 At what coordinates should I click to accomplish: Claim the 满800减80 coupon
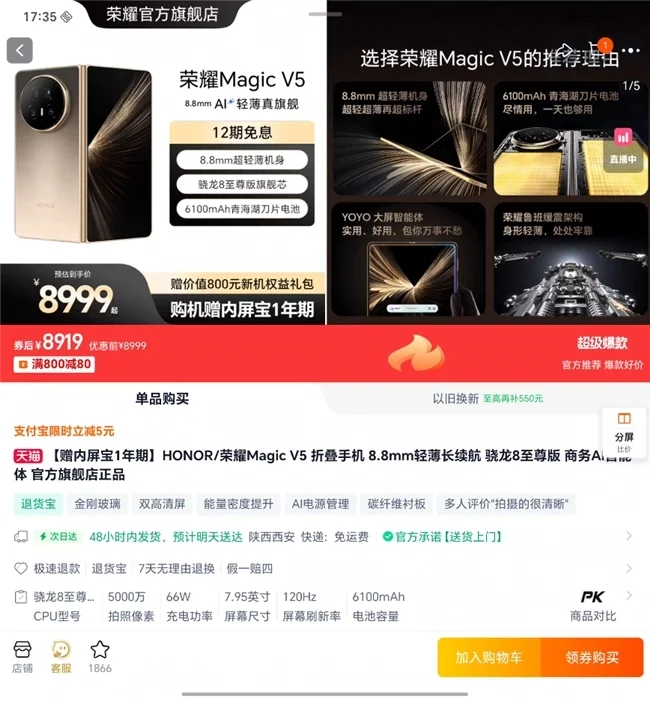pyautogui.click(x=54, y=365)
